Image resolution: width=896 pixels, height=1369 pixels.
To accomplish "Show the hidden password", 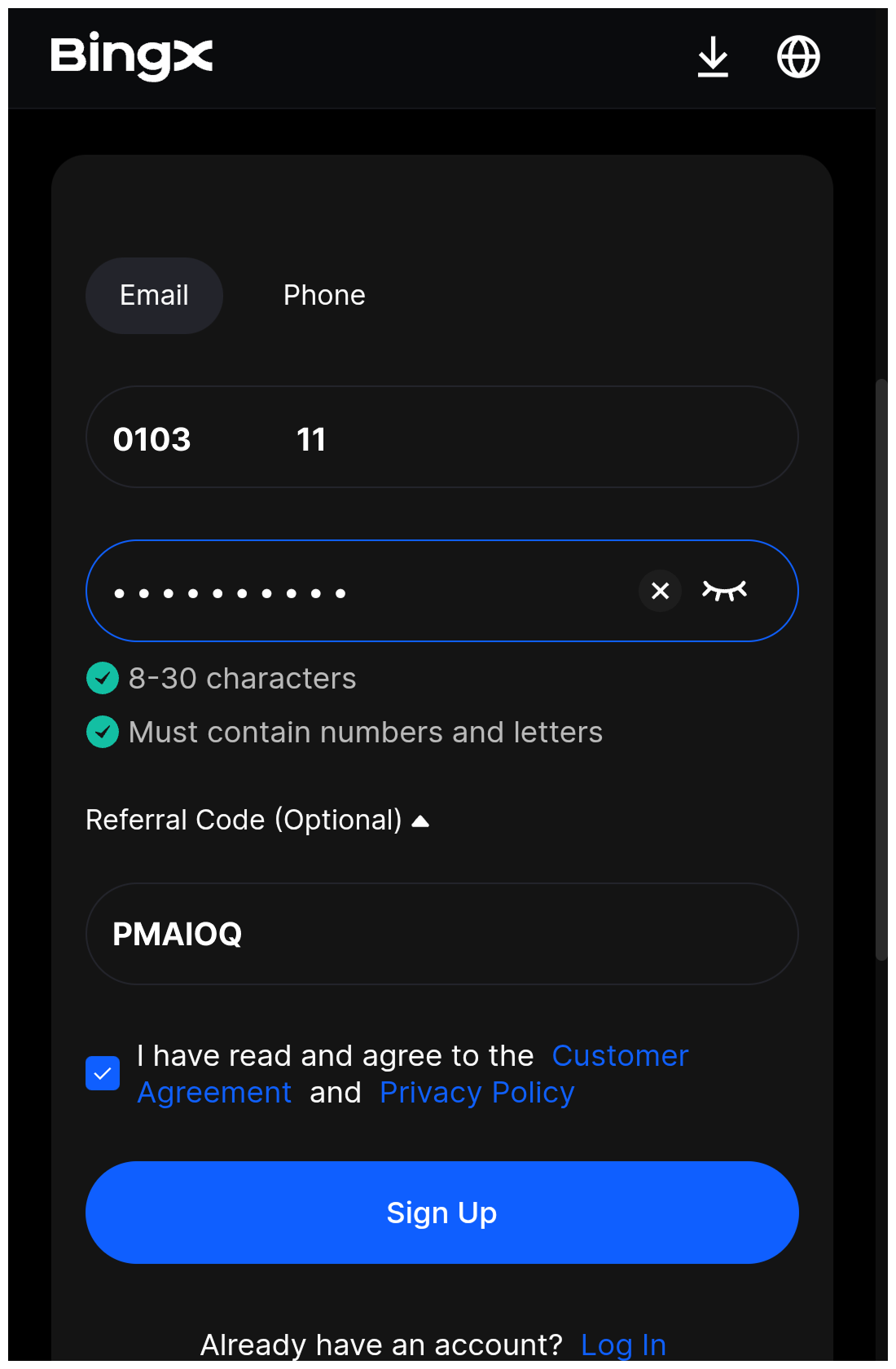I will pyautogui.click(x=724, y=591).
